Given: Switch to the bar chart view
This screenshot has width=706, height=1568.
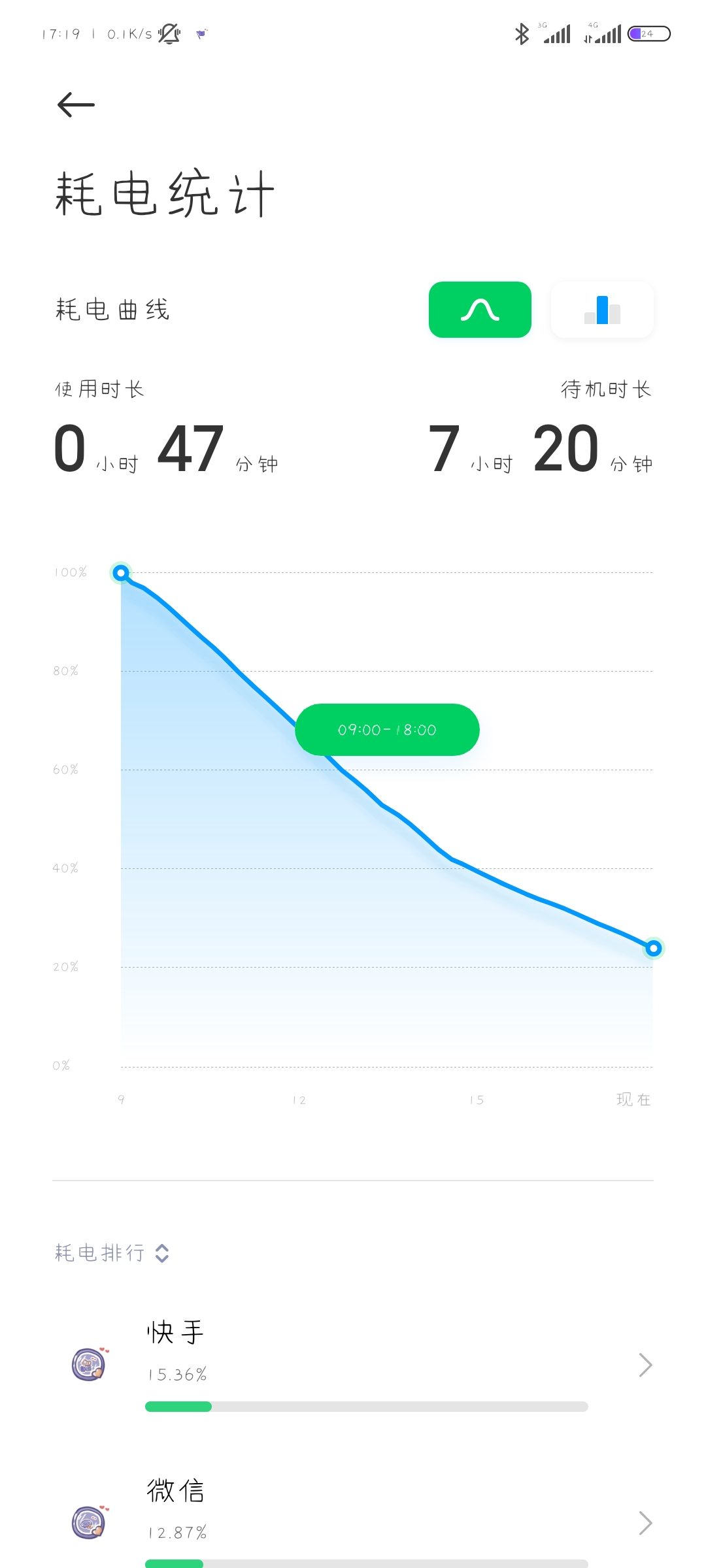Looking at the screenshot, I should (602, 310).
